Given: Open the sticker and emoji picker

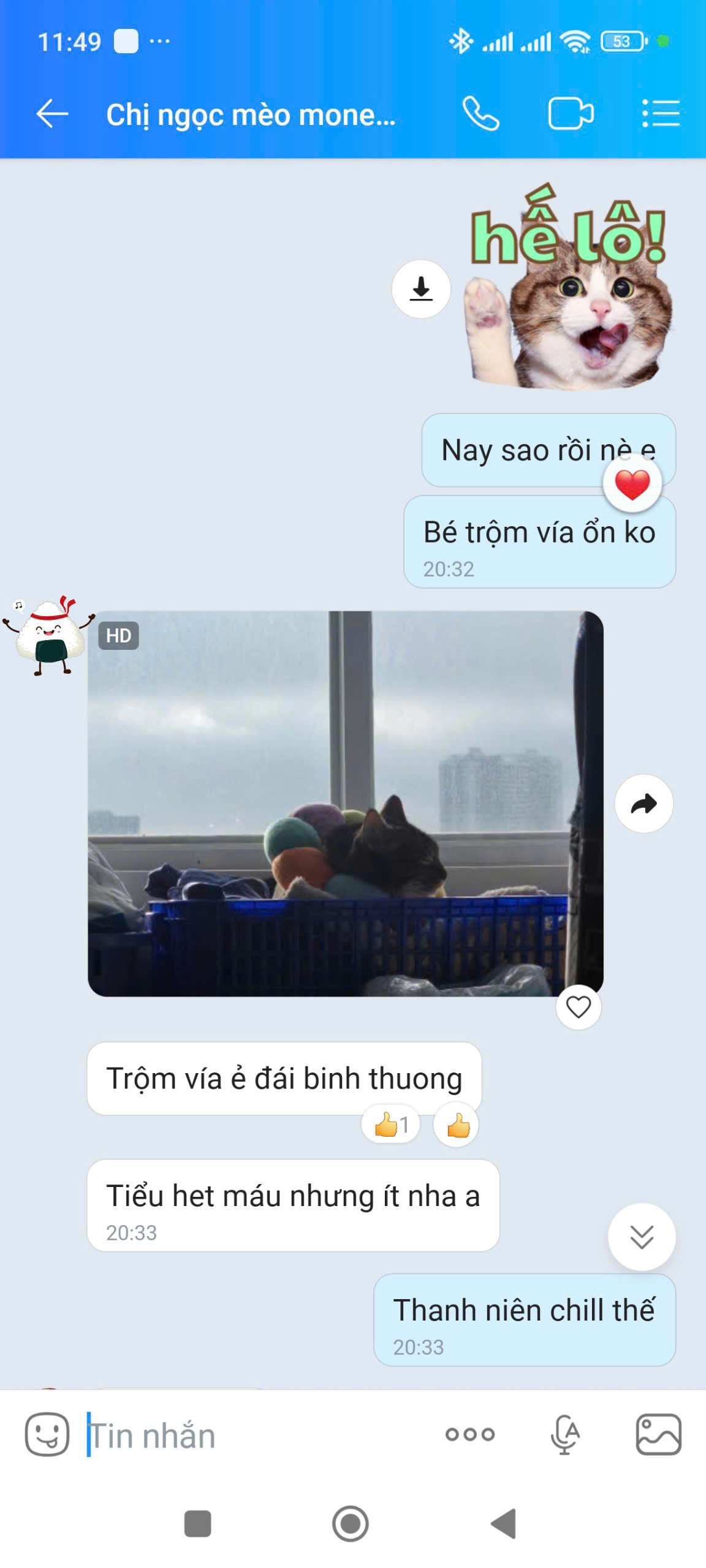Looking at the screenshot, I should tap(47, 1434).
